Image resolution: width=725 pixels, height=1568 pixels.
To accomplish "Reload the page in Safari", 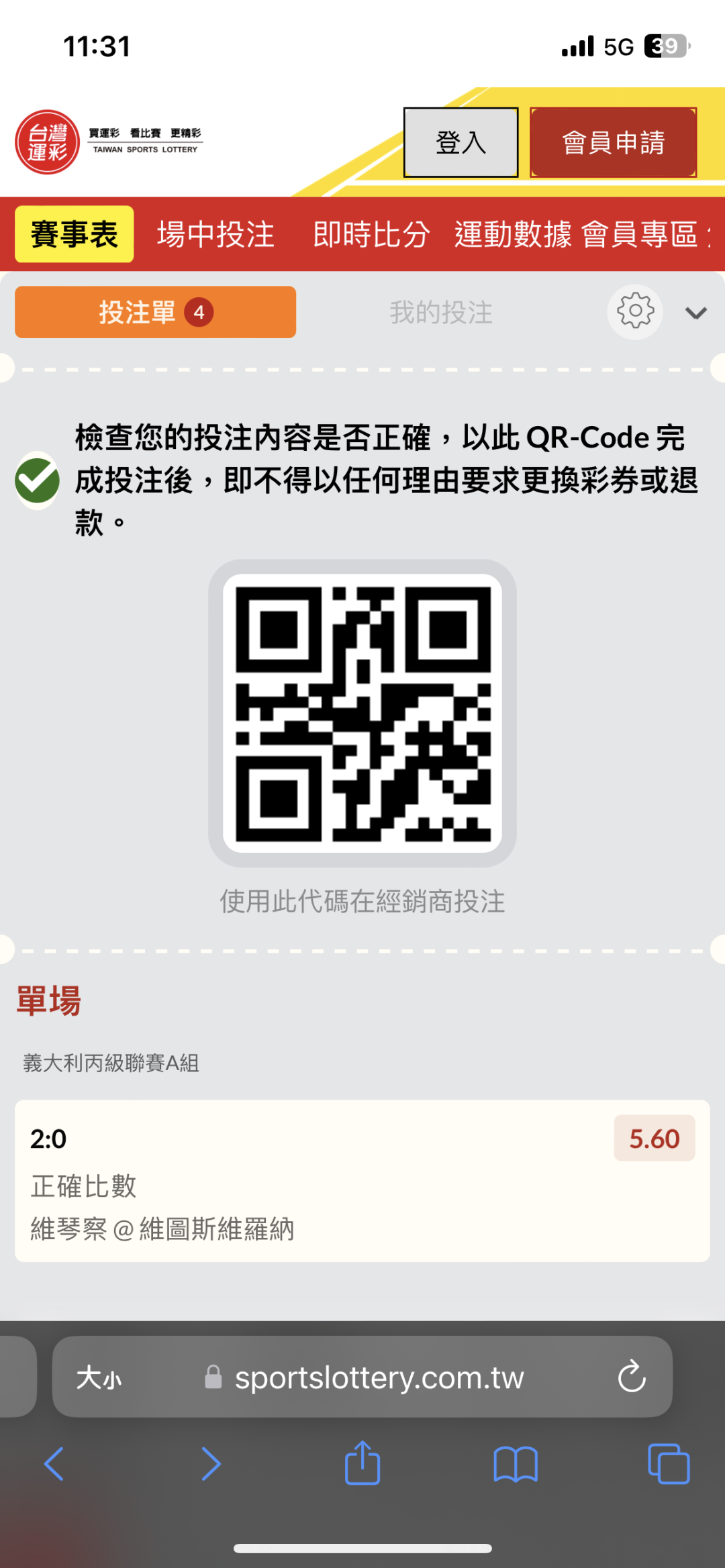I will tap(632, 1377).
